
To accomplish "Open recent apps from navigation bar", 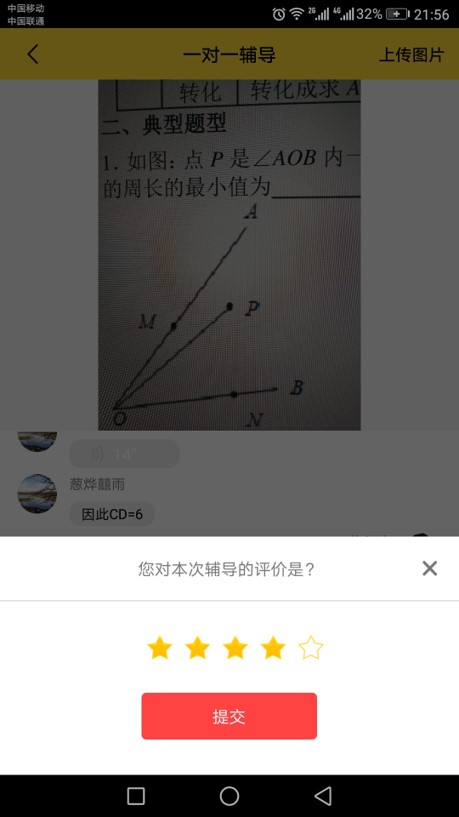I will (136, 796).
